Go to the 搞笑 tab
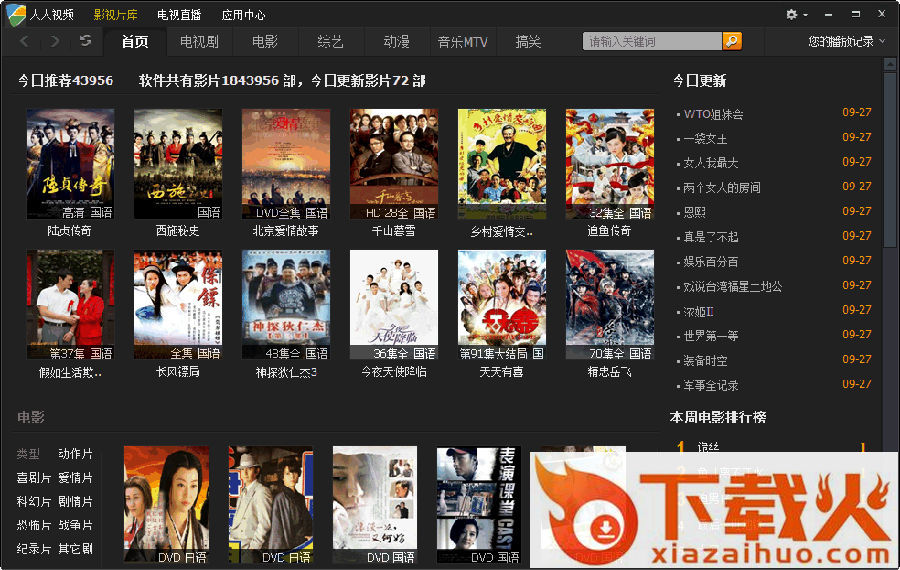Viewport: 900px width, 570px height. (528, 42)
